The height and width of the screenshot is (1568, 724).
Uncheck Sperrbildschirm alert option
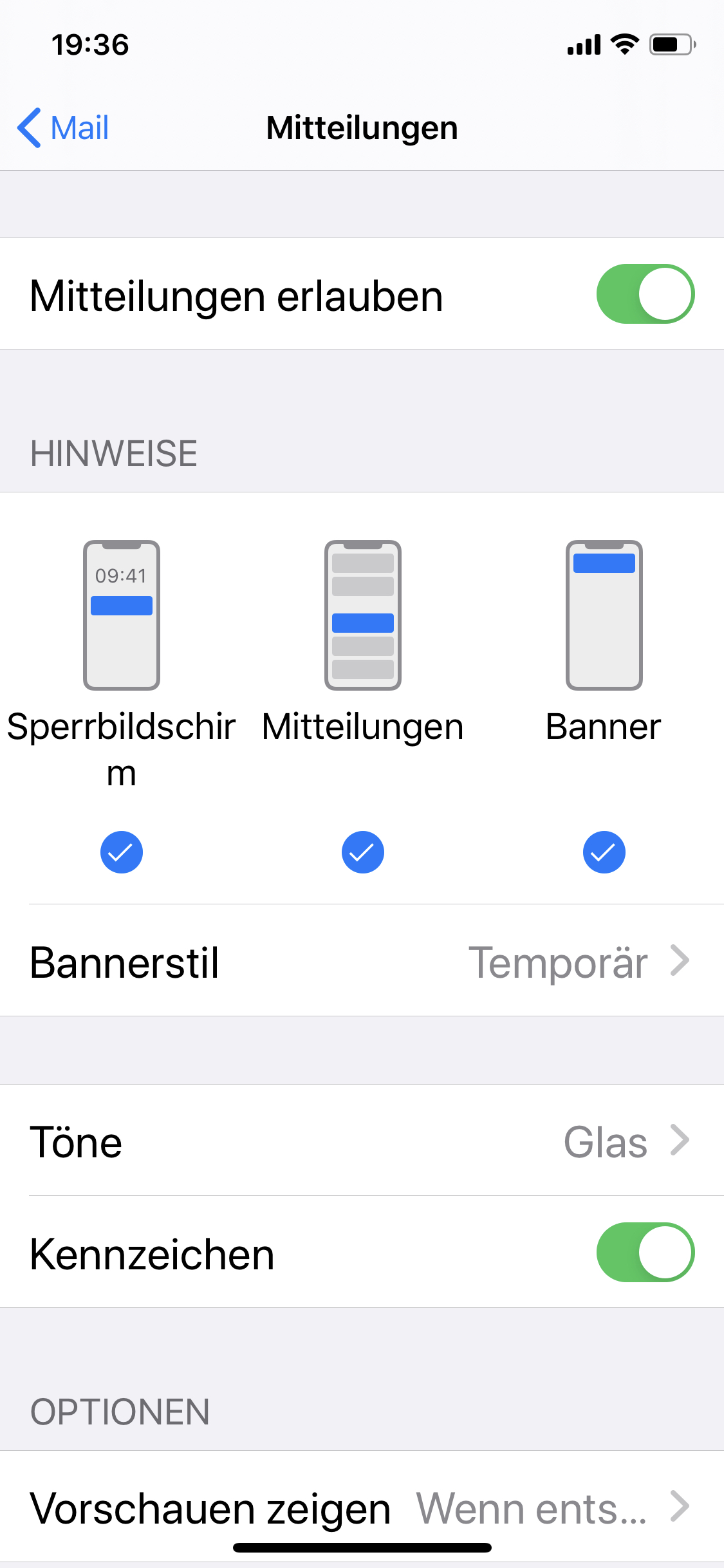pos(121,852)
